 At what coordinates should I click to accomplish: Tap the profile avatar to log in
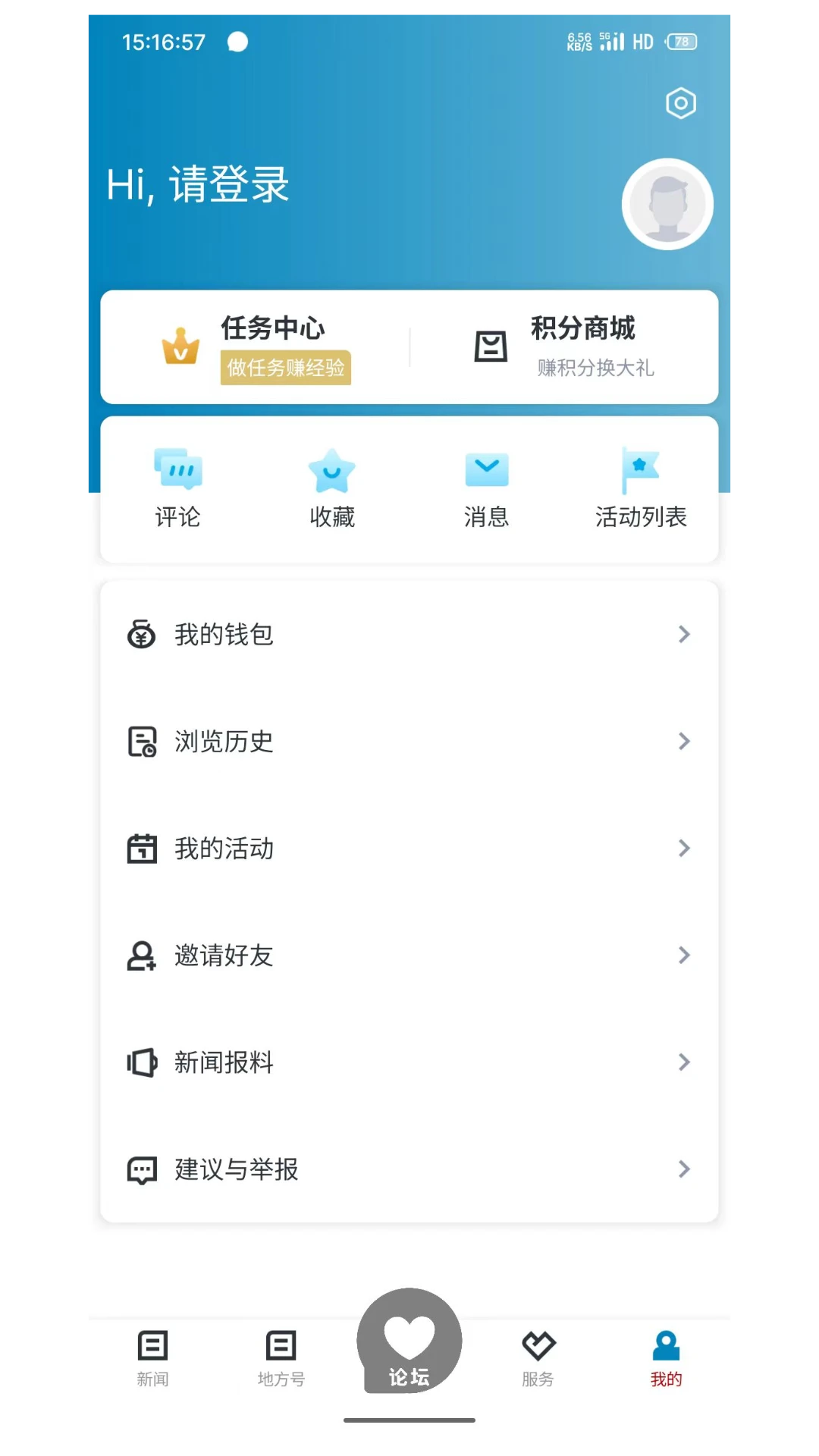pos(667,204)
